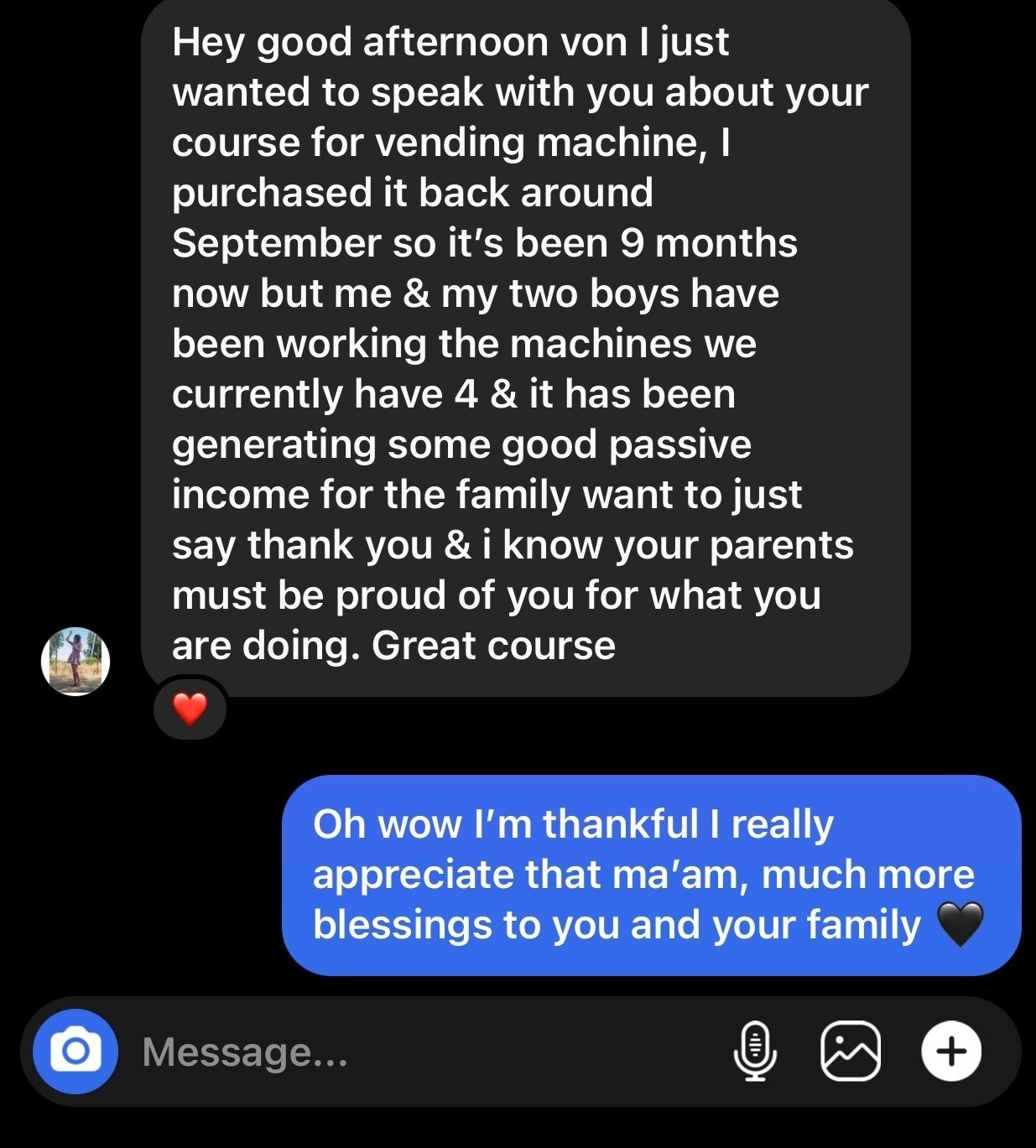Open the sender's profile picture
This screenshot has height=1148, width=1036.
coord(75,662)
